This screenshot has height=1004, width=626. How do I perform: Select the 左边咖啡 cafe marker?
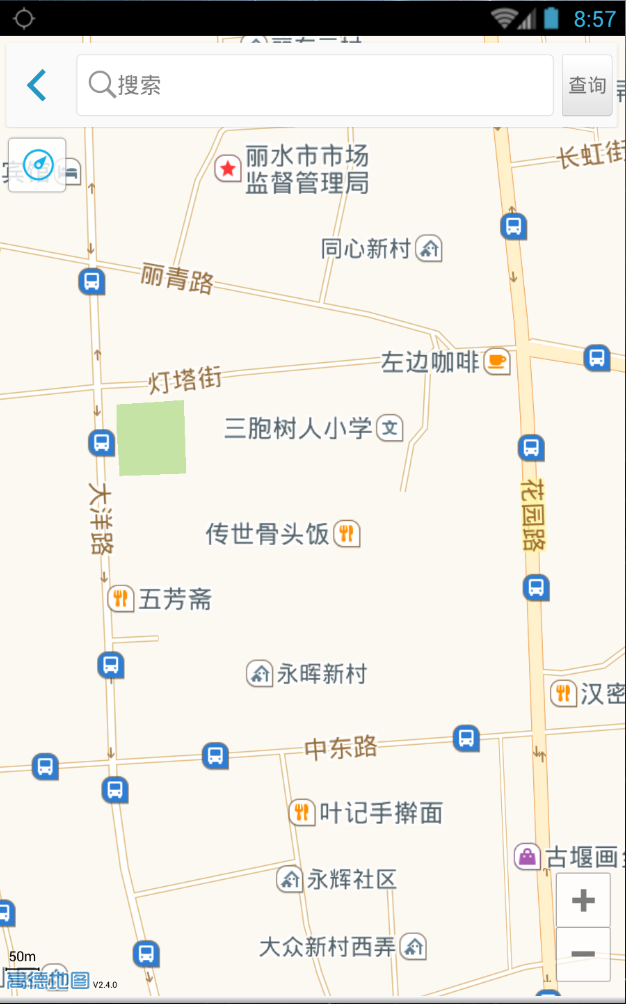click(497, 361)
